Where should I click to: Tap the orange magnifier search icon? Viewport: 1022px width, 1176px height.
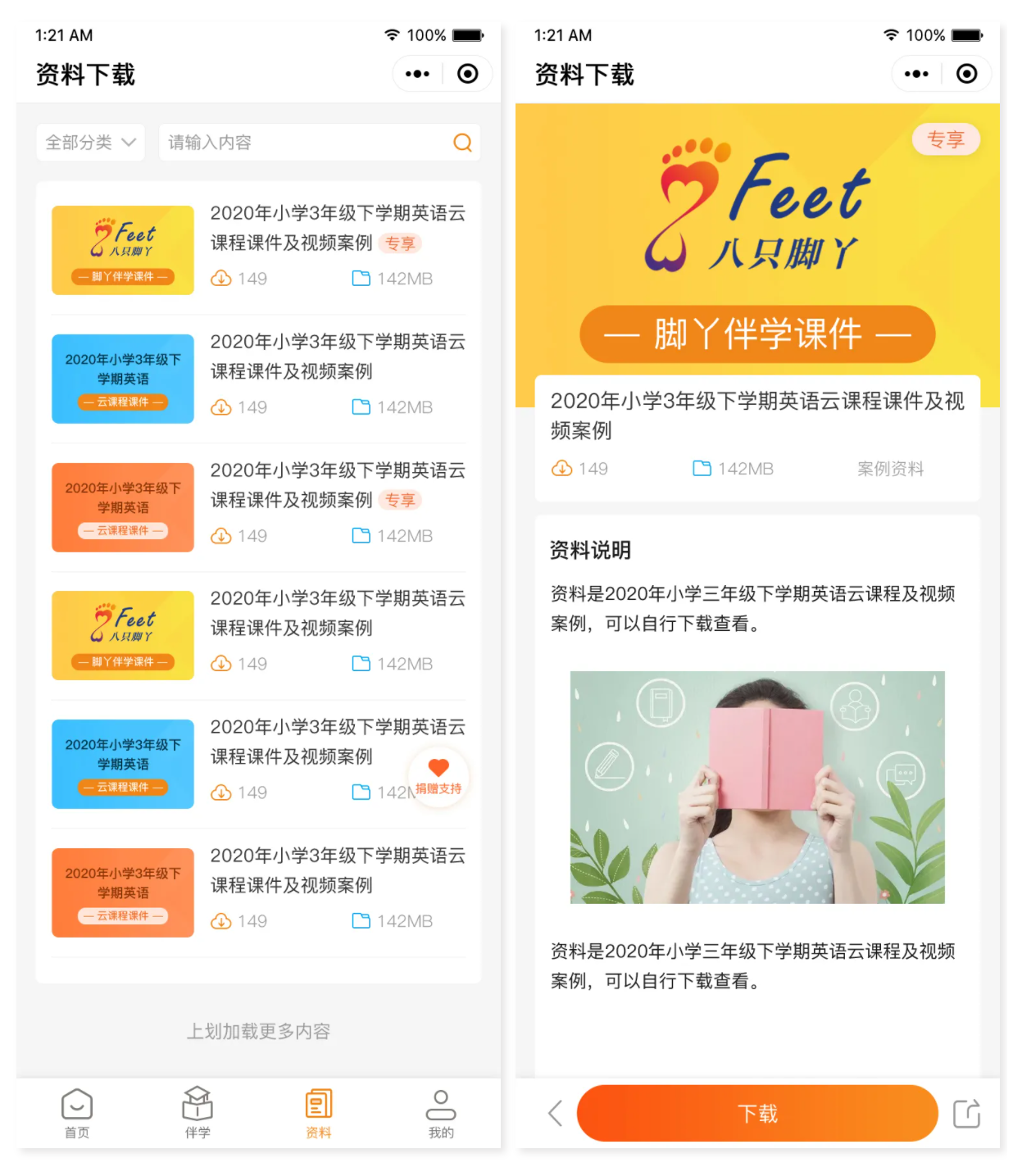point(462,143)
